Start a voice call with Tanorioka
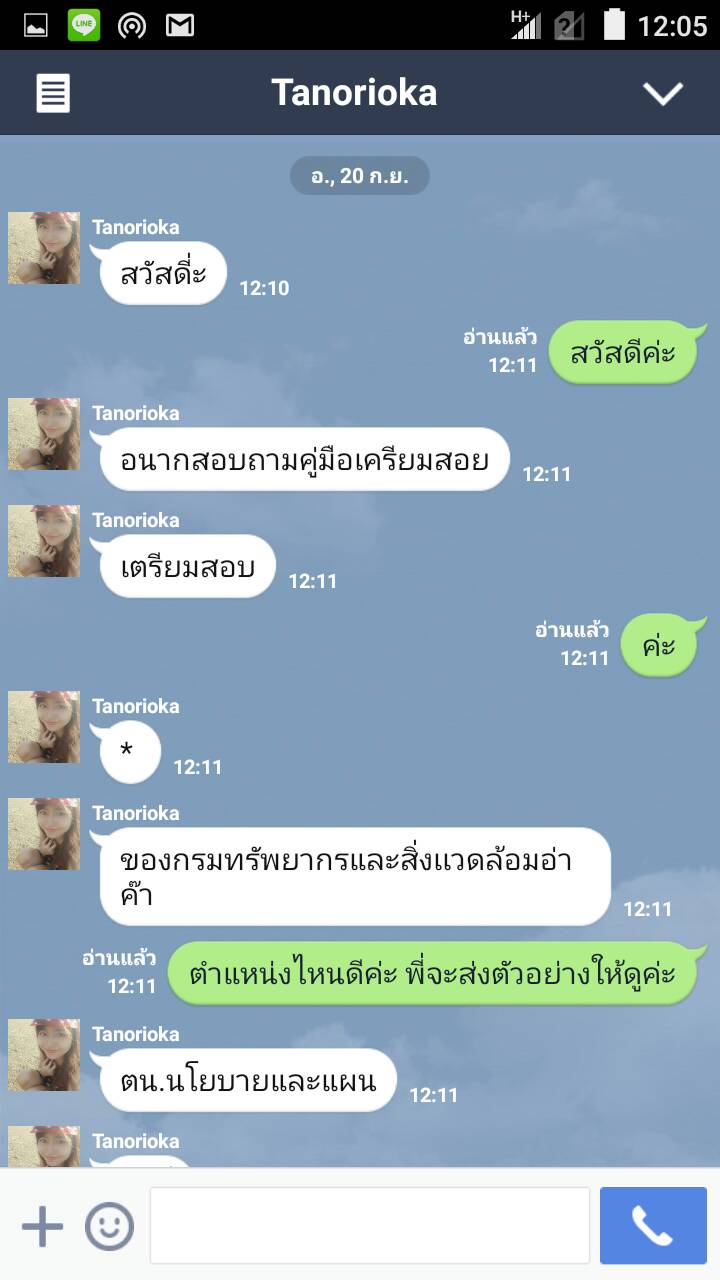This screenshot has width=720, height=1280. coord(653,1226)
